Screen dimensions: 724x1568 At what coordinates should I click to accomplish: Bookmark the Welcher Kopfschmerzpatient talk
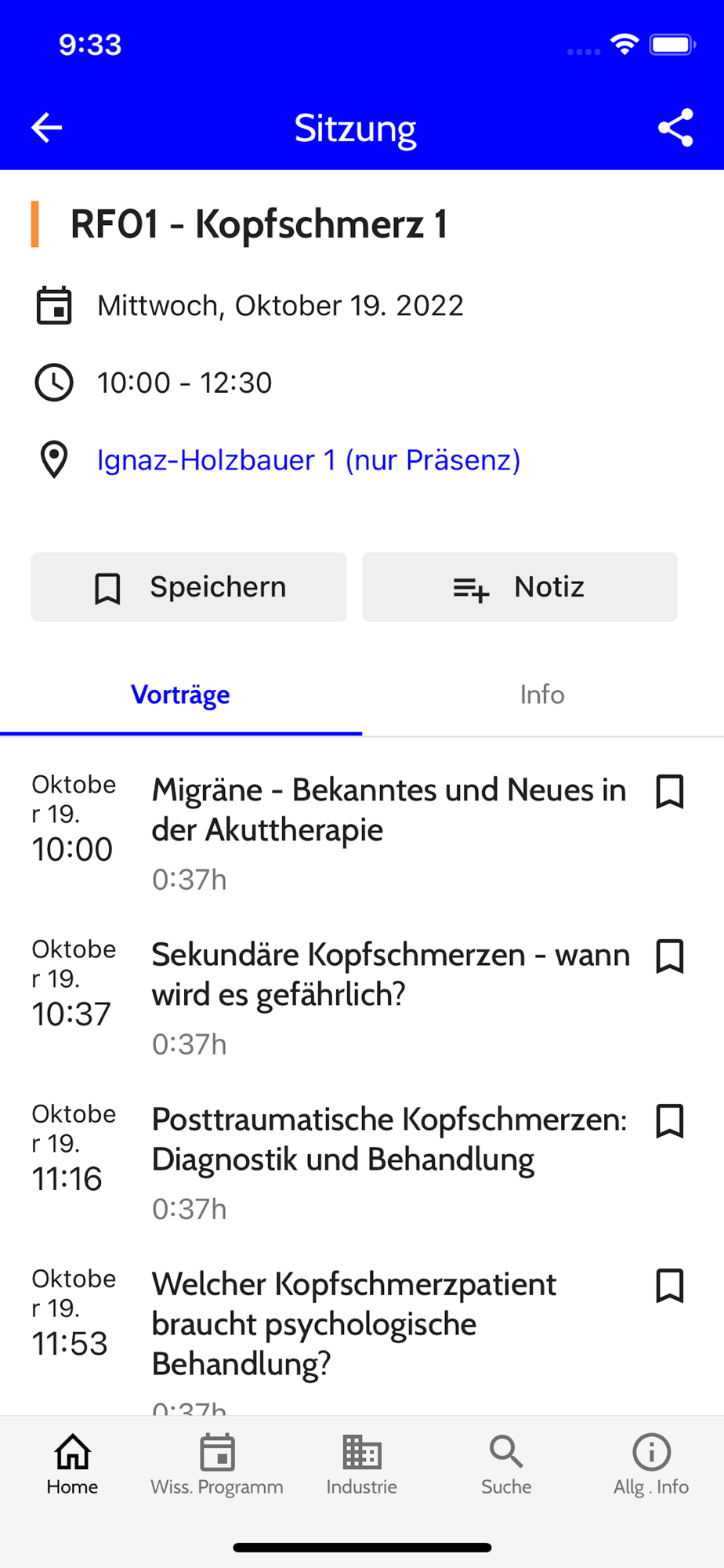click(670, 1286)
